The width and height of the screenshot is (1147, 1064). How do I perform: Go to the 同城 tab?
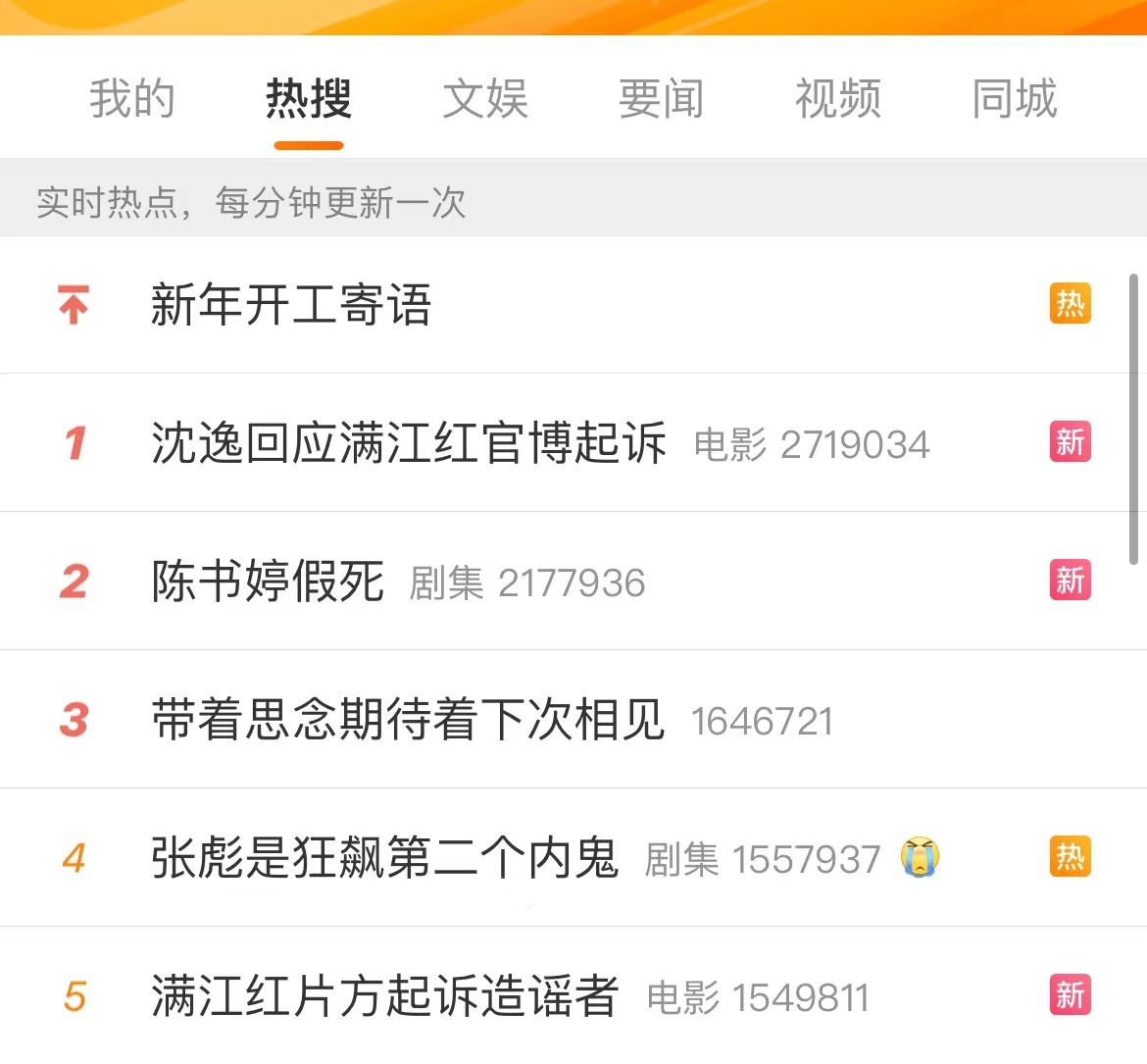tap(1014, 99)
